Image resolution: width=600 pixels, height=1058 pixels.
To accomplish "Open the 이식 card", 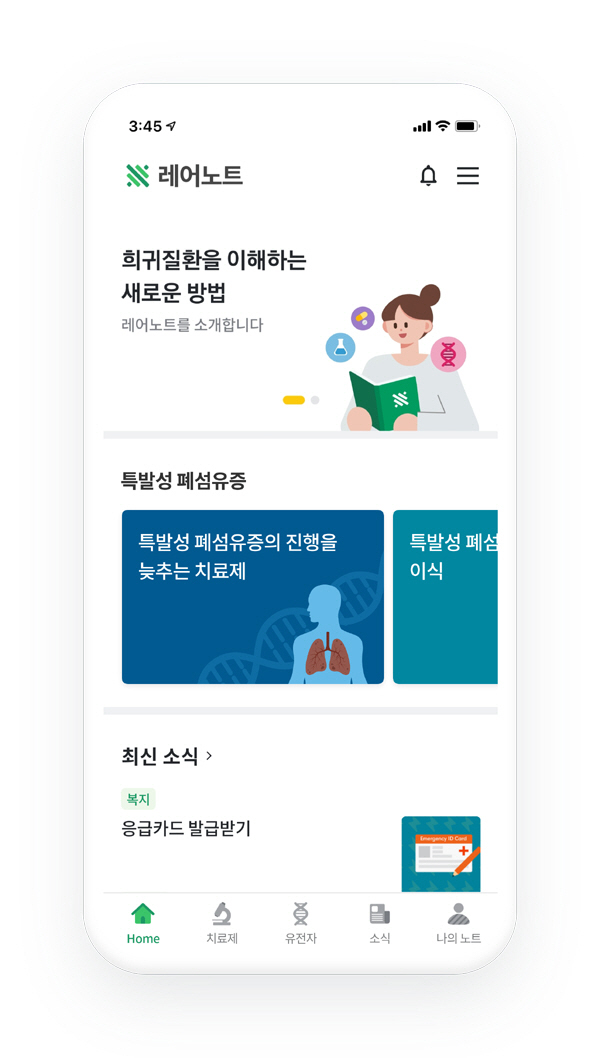I will tap(445, 597).
